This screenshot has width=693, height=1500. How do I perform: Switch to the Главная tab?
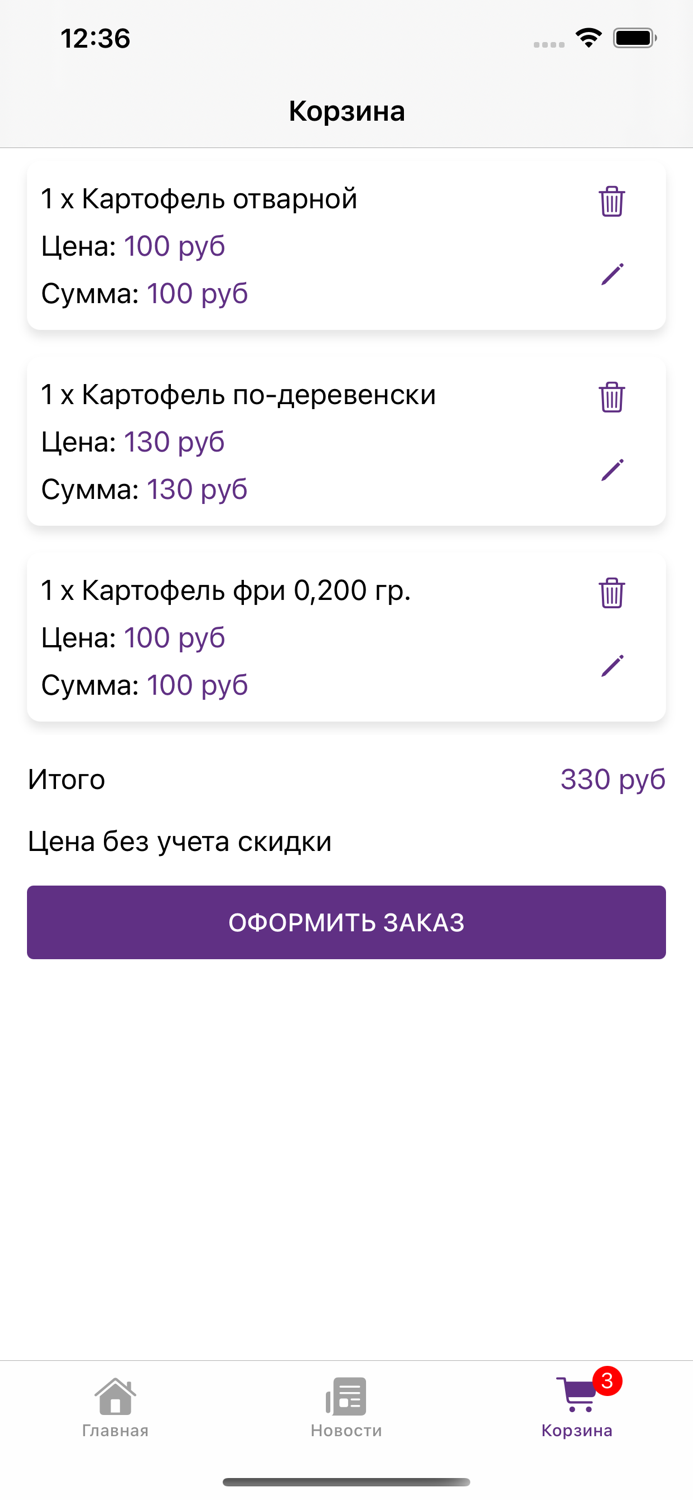[x=115, y=1407]
